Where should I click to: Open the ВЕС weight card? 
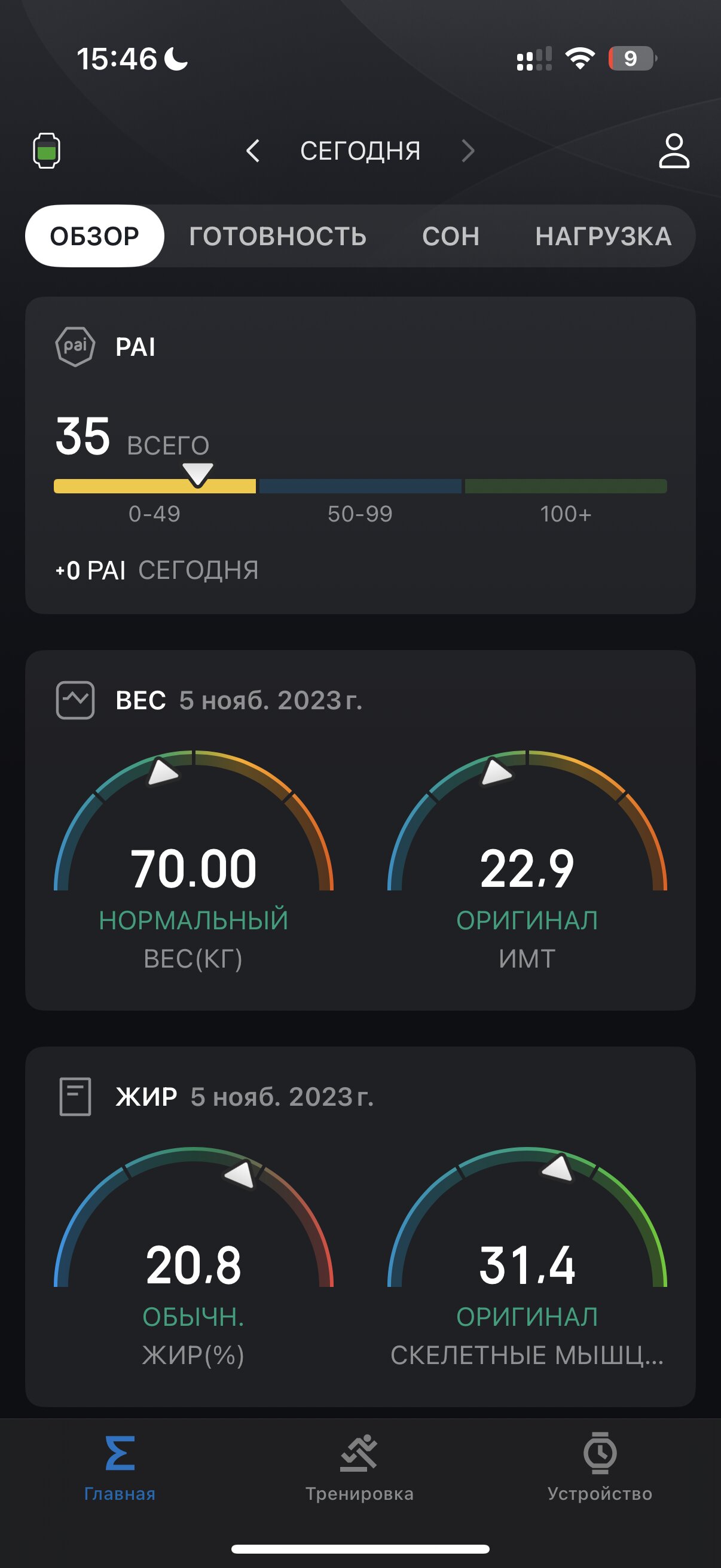(360, 830)
